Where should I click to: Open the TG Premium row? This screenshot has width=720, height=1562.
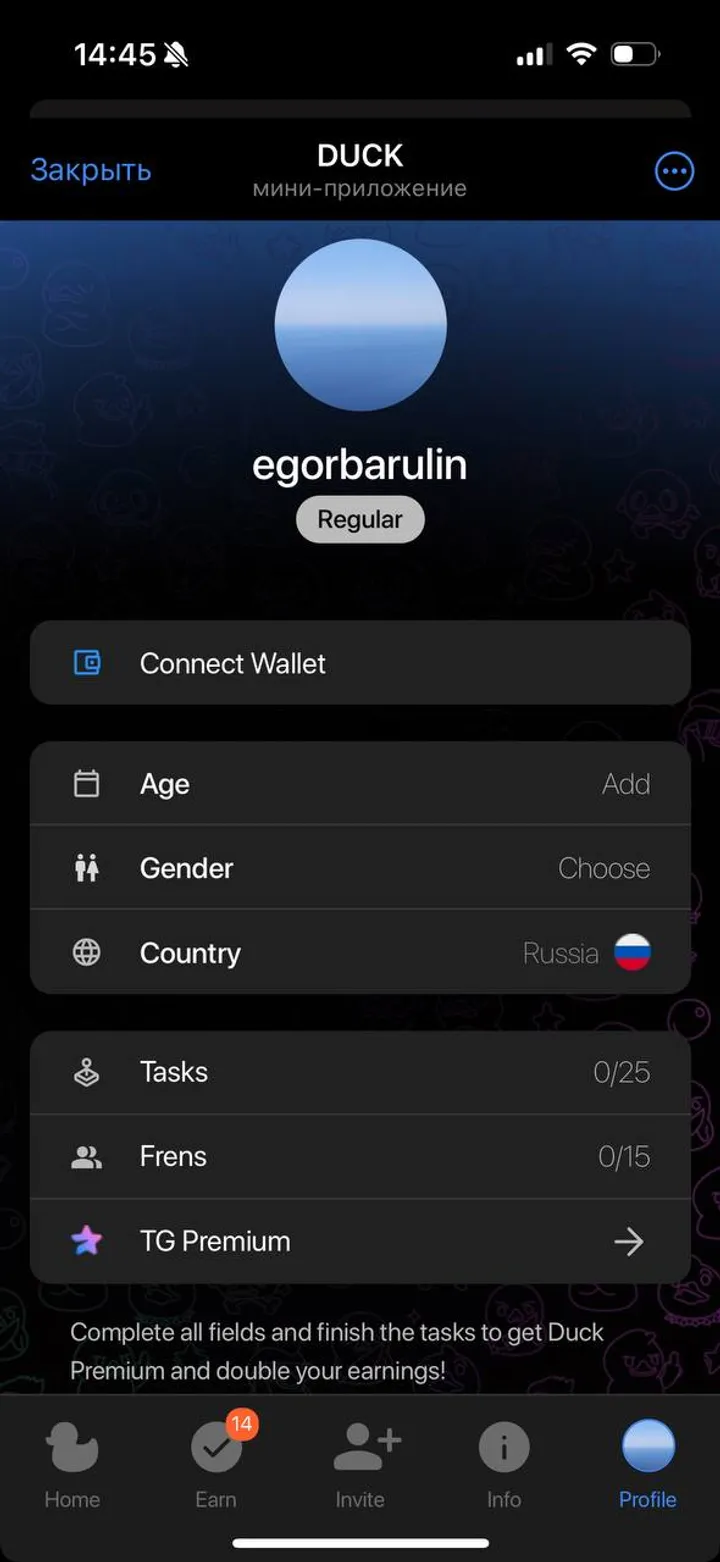click(x=360, y=1241)
